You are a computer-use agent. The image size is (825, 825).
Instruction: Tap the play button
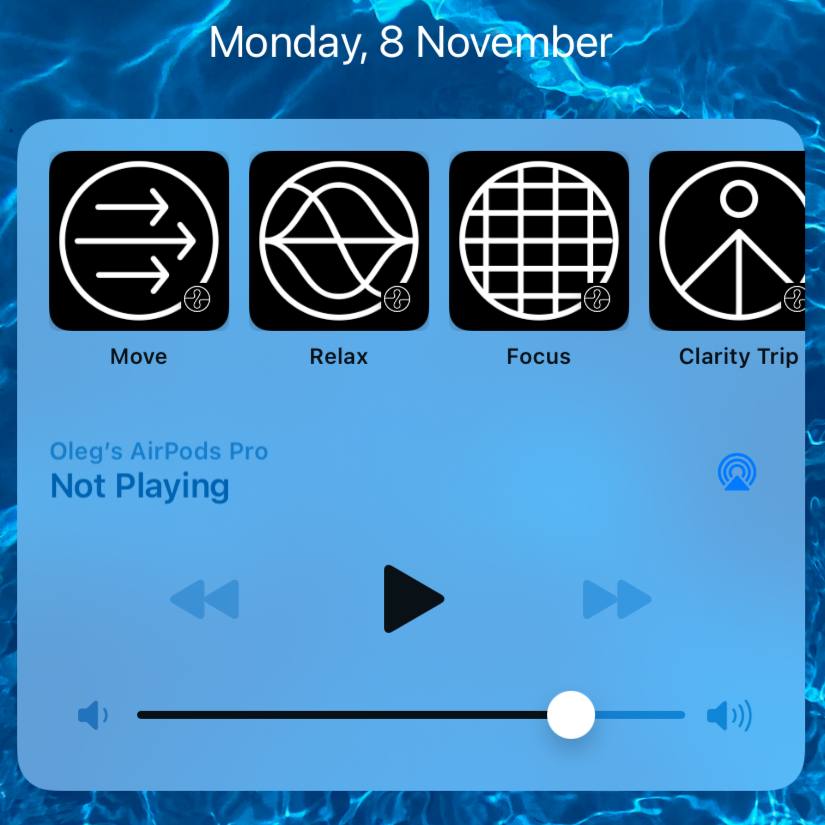(412, 599)
